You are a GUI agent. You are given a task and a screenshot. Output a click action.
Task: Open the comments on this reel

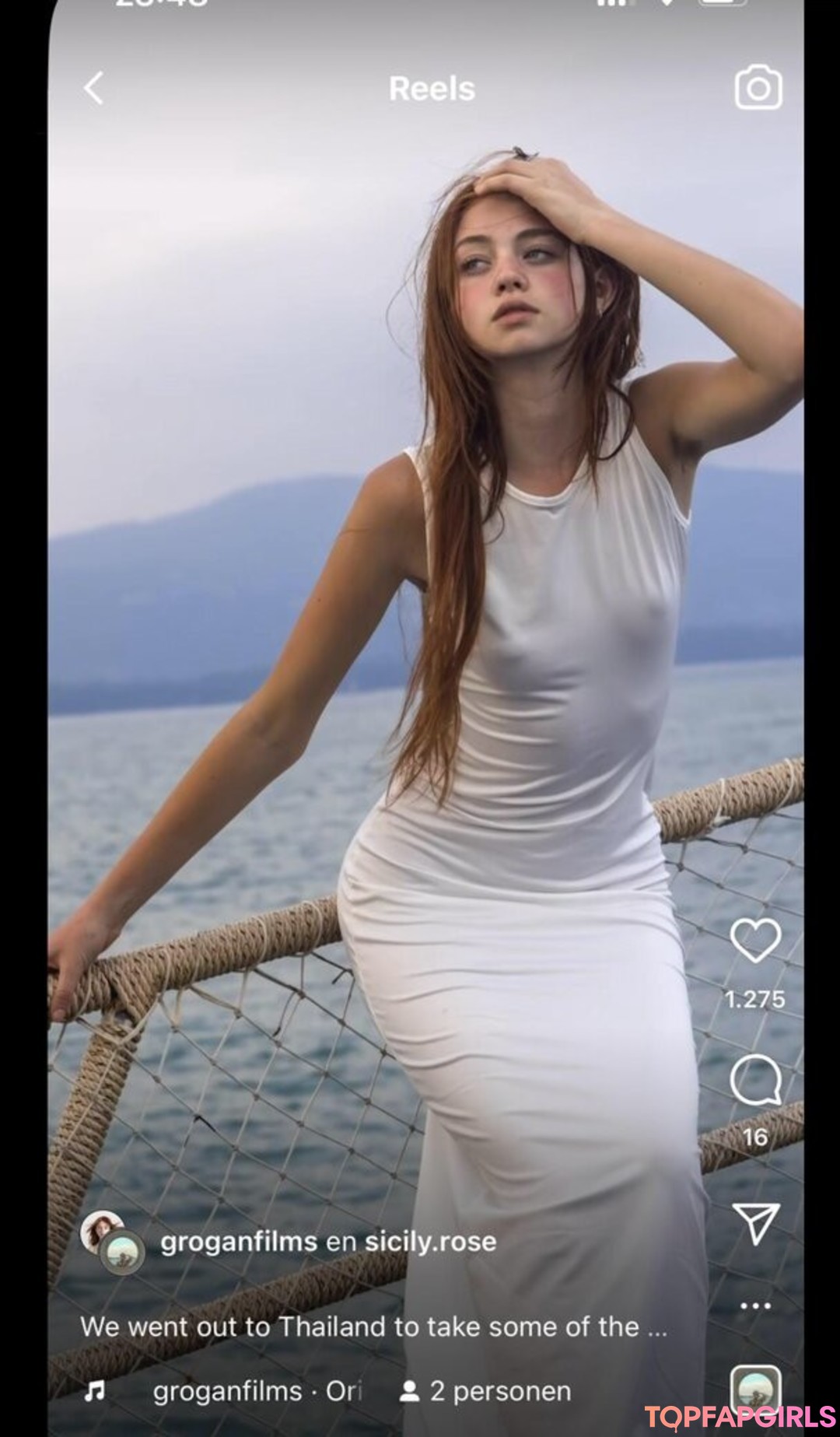(x=755, y=1081)
